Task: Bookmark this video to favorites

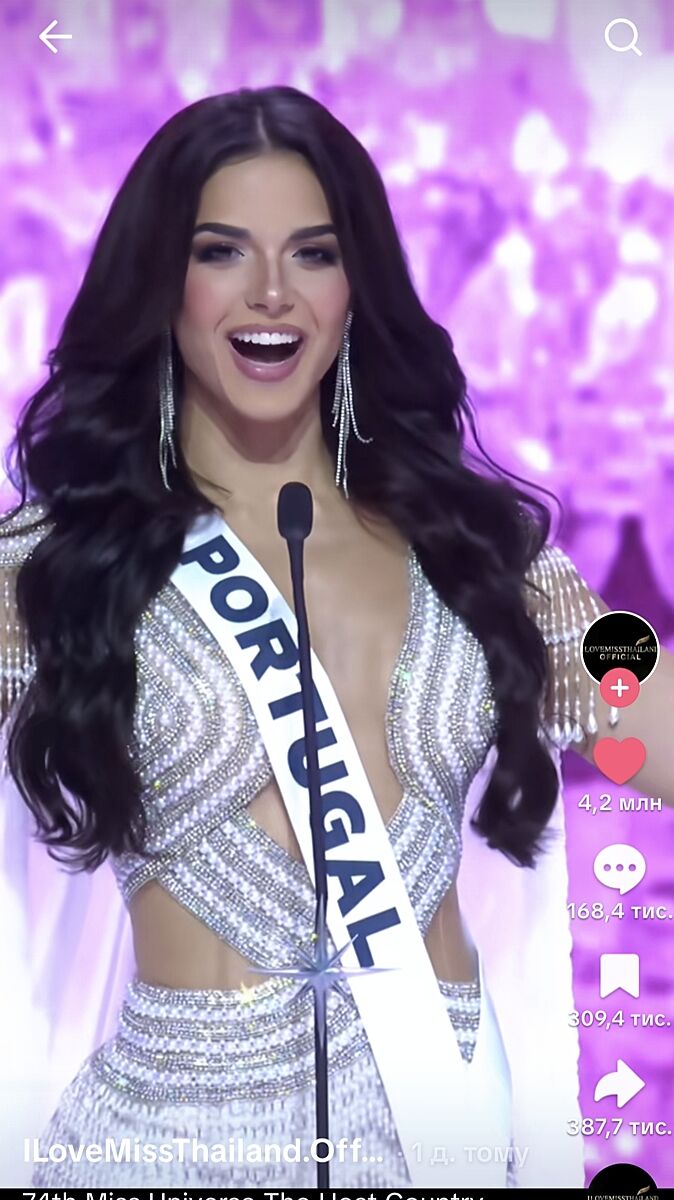Action: 620,976
